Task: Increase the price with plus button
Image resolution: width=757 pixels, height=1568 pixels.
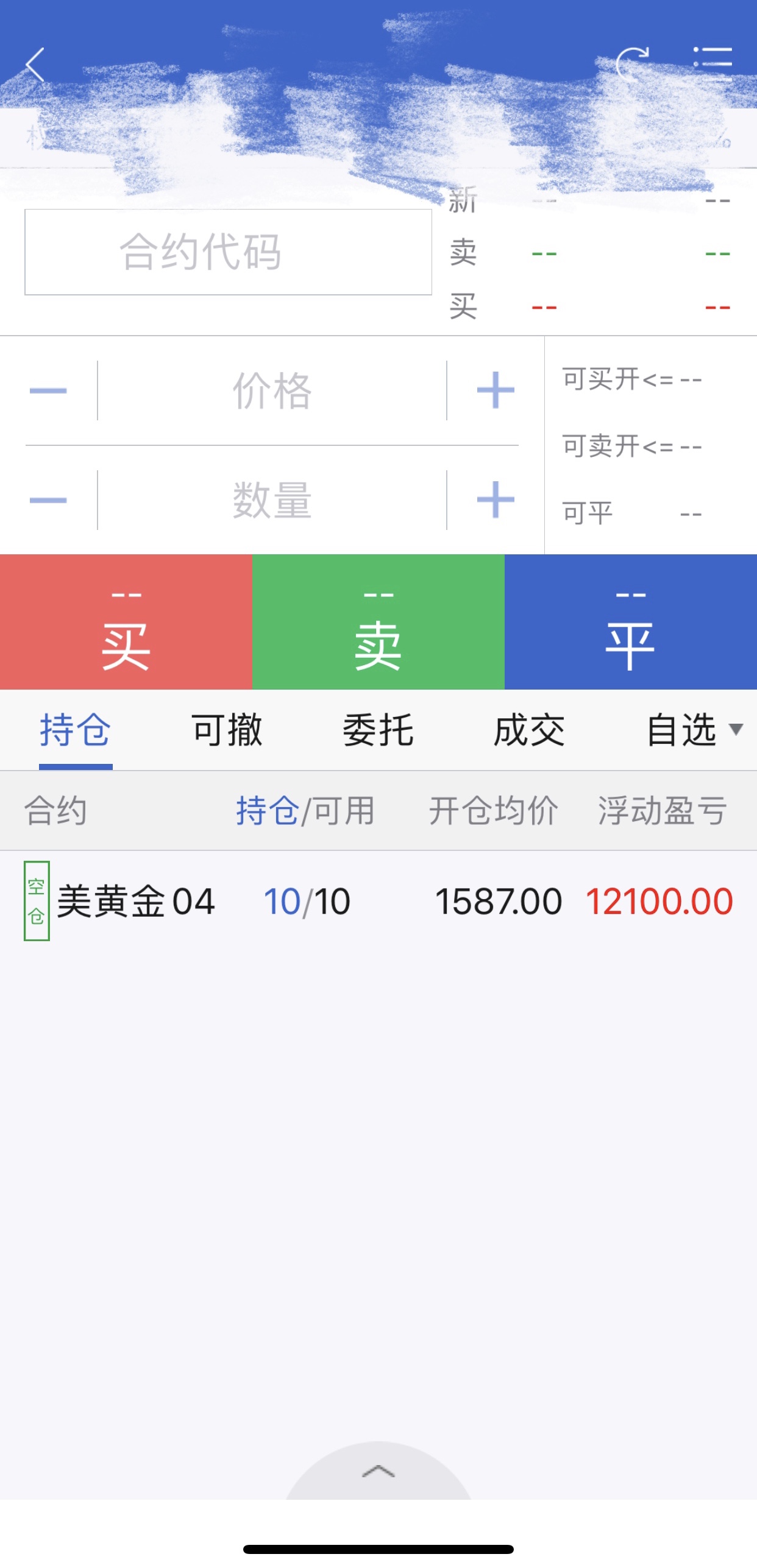Action: [x=495, y=390]
